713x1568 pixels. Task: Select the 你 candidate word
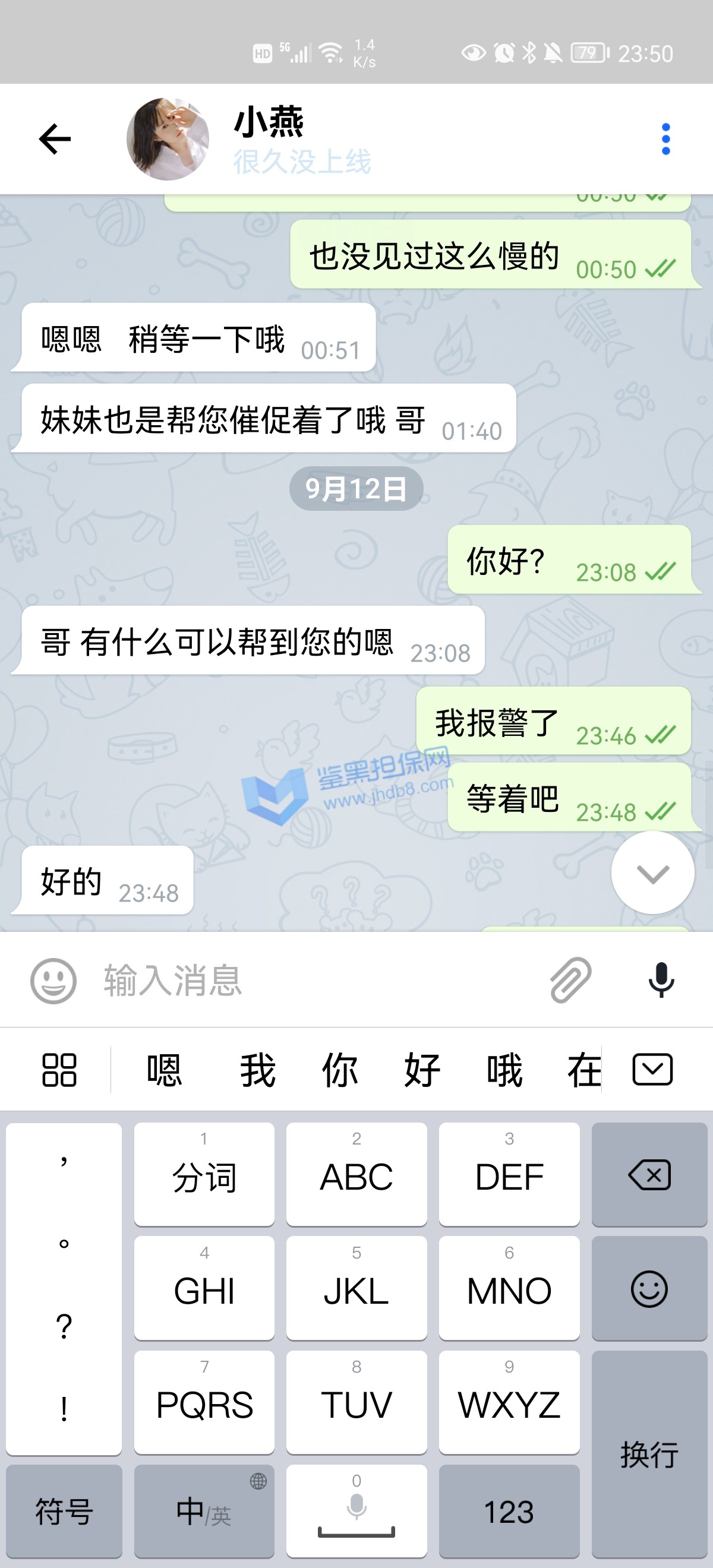click(x=340, y=1070)
